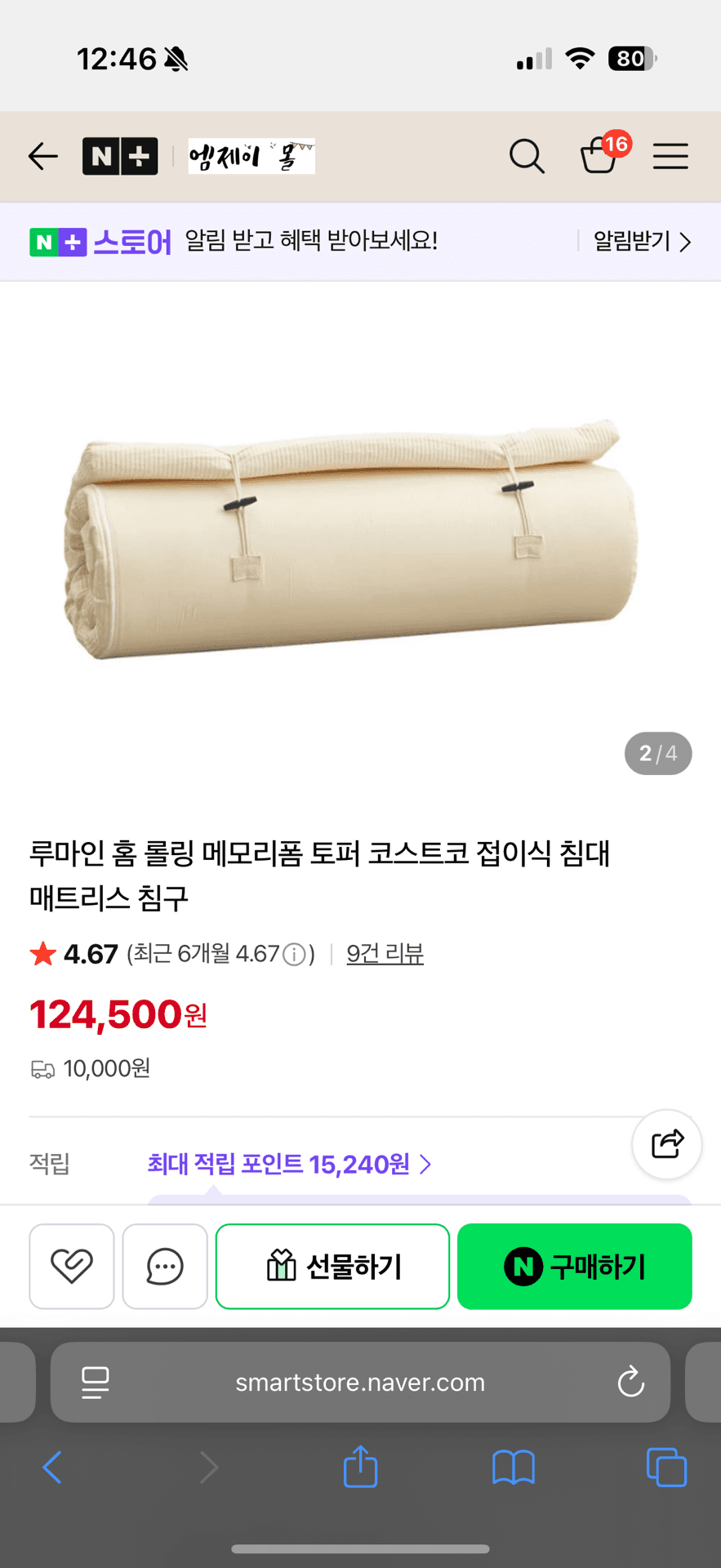Tap 선물하기 to send as gift
Viewport: 721px width, 1568px height.
tap(332, 1267)
